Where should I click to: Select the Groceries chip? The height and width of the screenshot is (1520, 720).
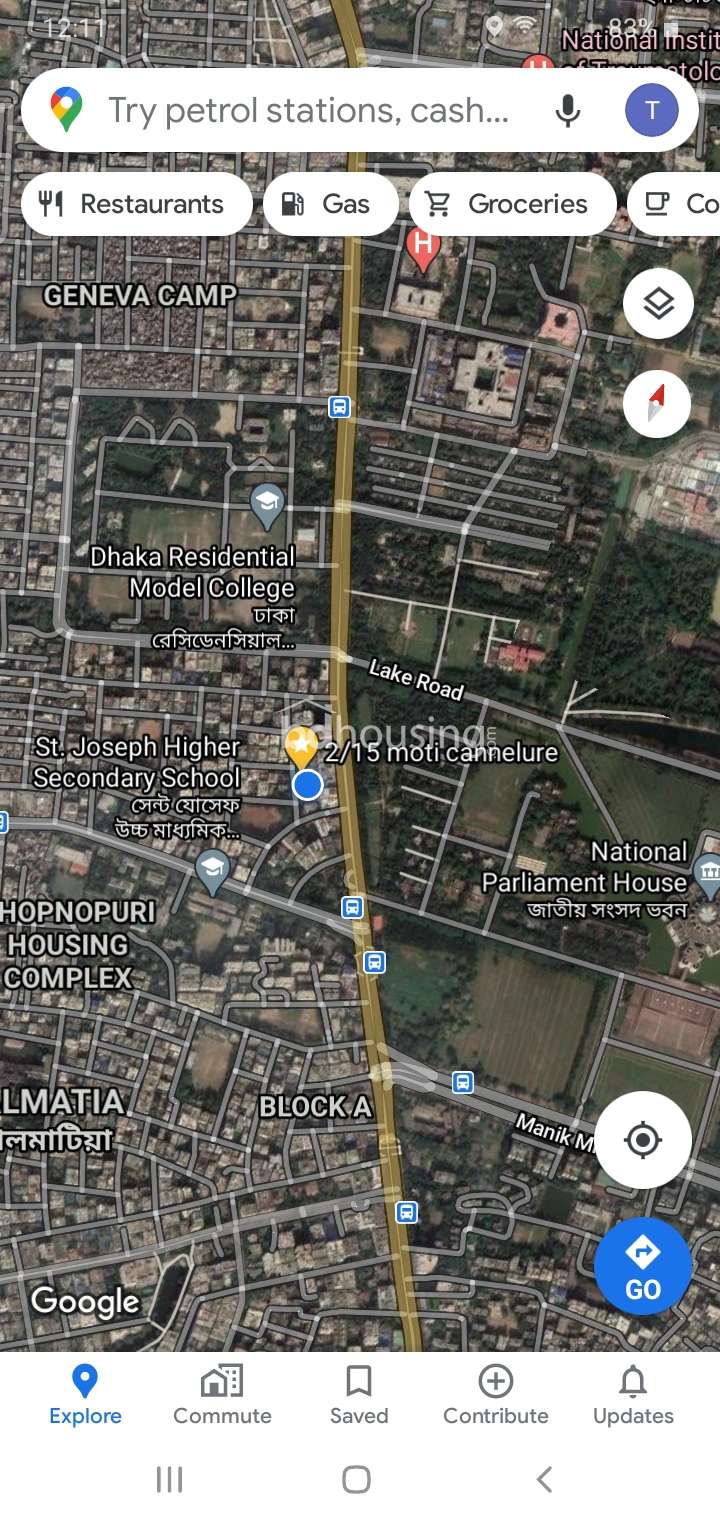coord(512,204)
